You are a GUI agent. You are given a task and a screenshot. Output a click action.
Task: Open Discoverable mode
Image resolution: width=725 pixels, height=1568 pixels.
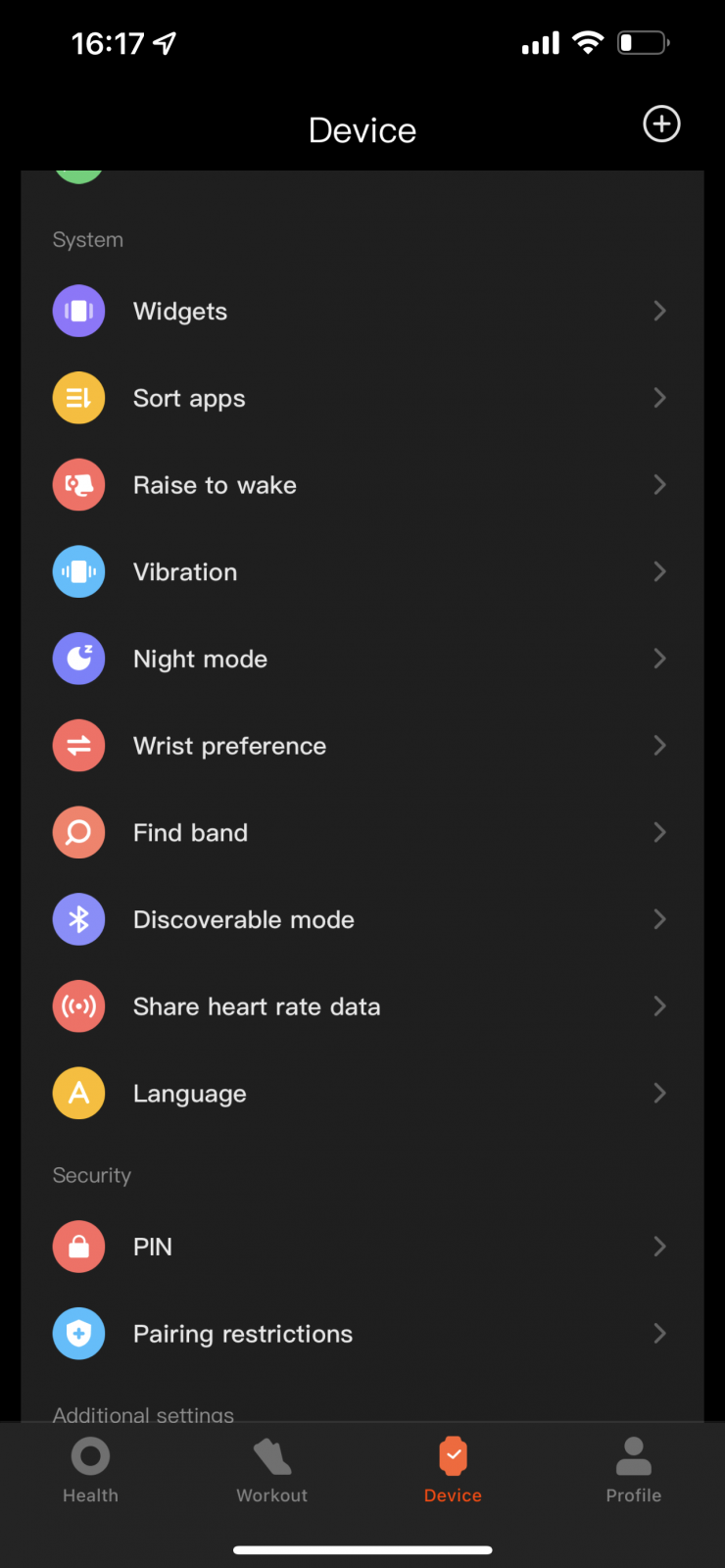[x=362, y=919]
